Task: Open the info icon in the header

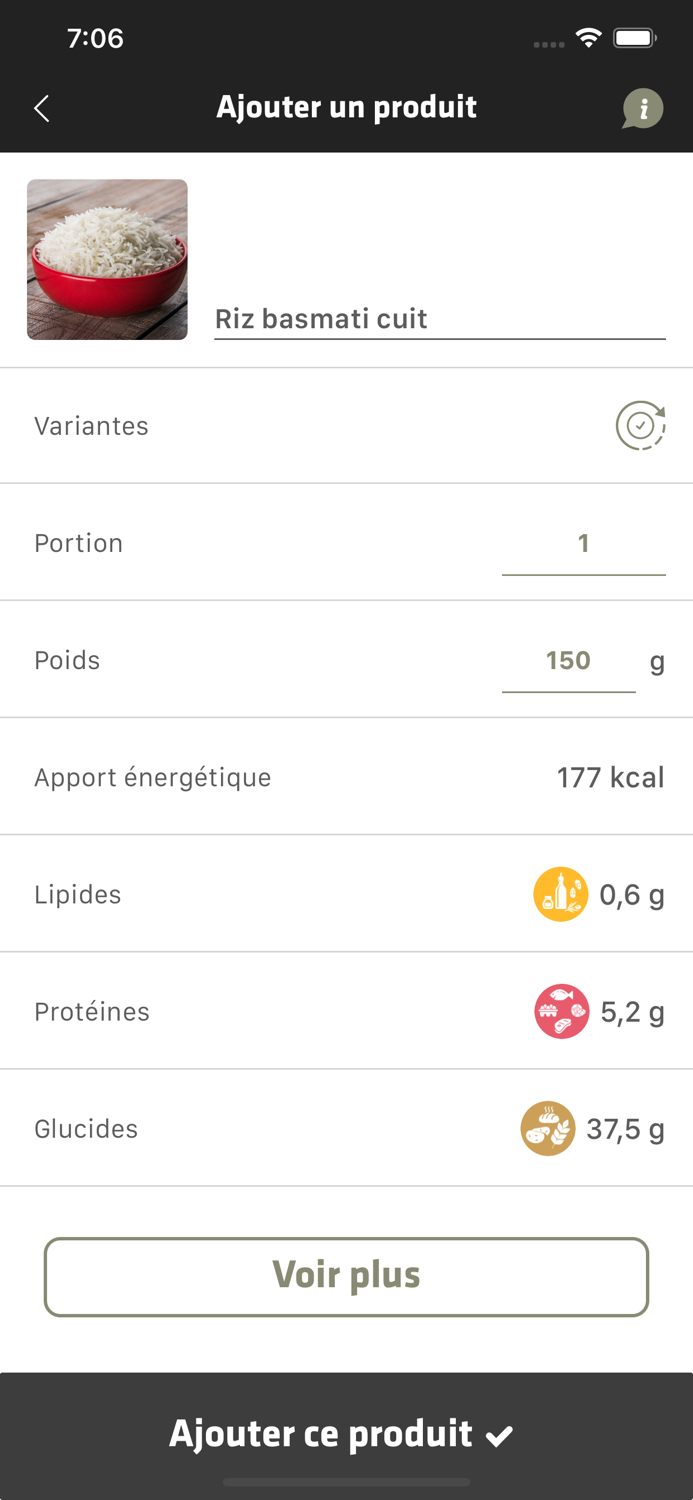Action: tap(642, 108)
